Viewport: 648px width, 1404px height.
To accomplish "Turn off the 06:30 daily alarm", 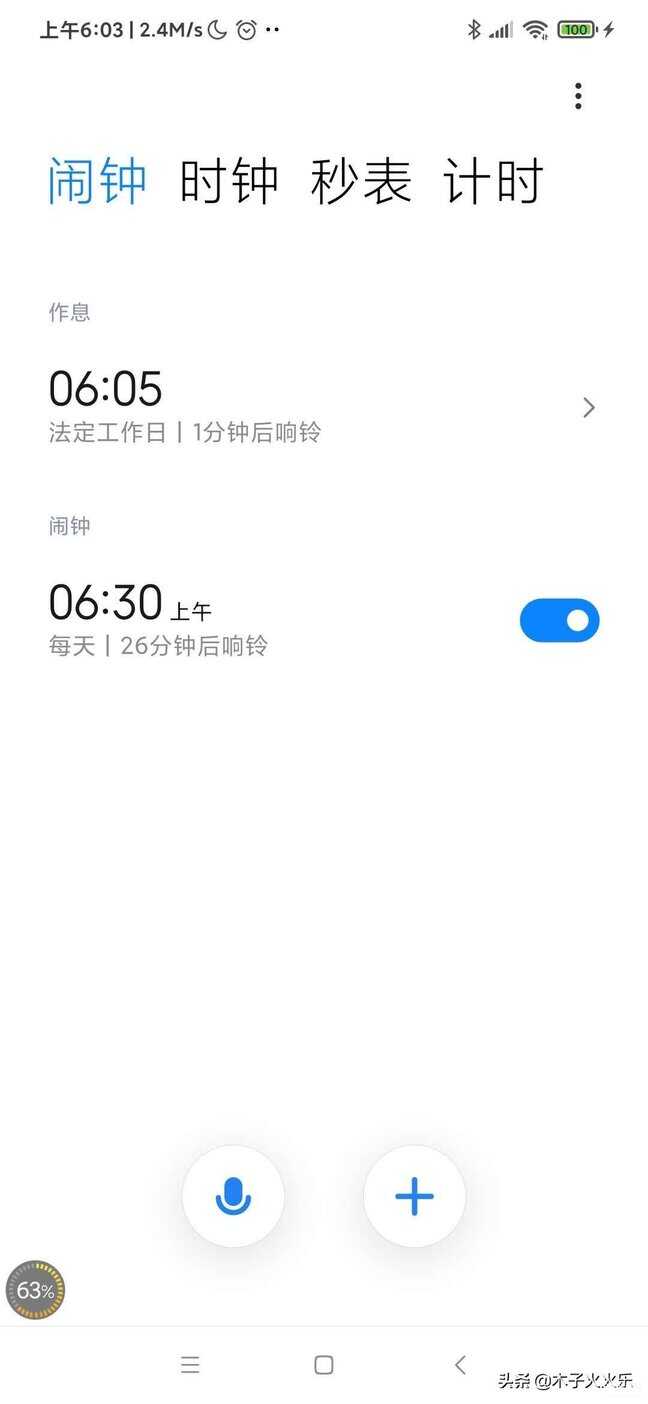I will 559,621.
